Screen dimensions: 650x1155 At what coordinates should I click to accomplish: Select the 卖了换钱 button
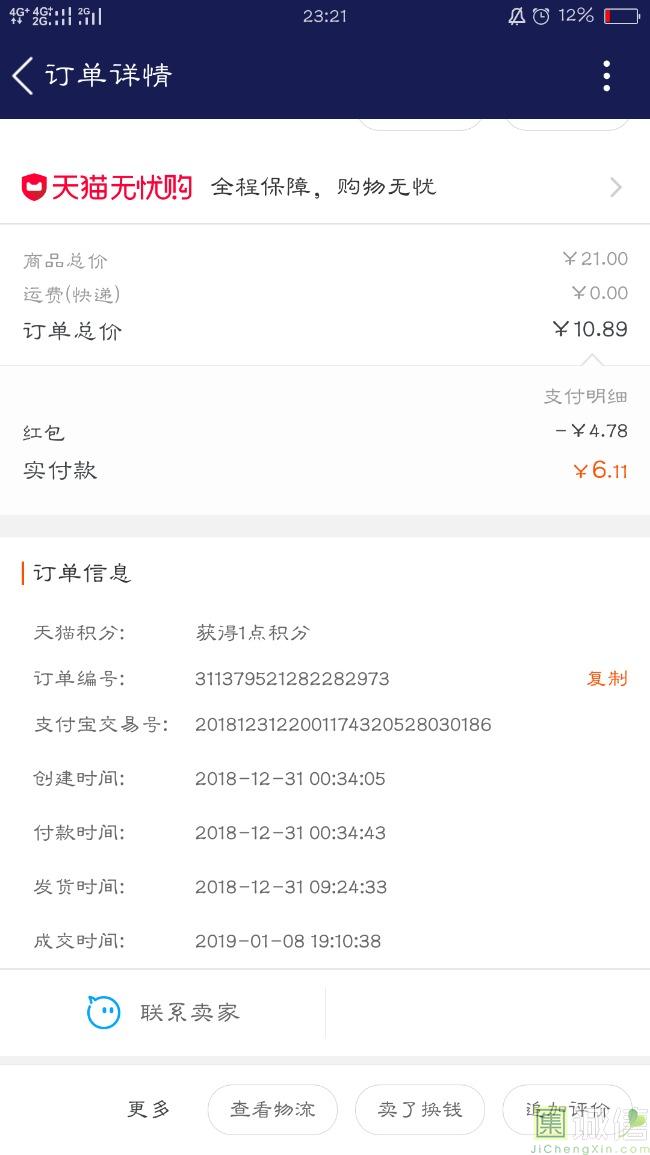[x=420, y=1109]
